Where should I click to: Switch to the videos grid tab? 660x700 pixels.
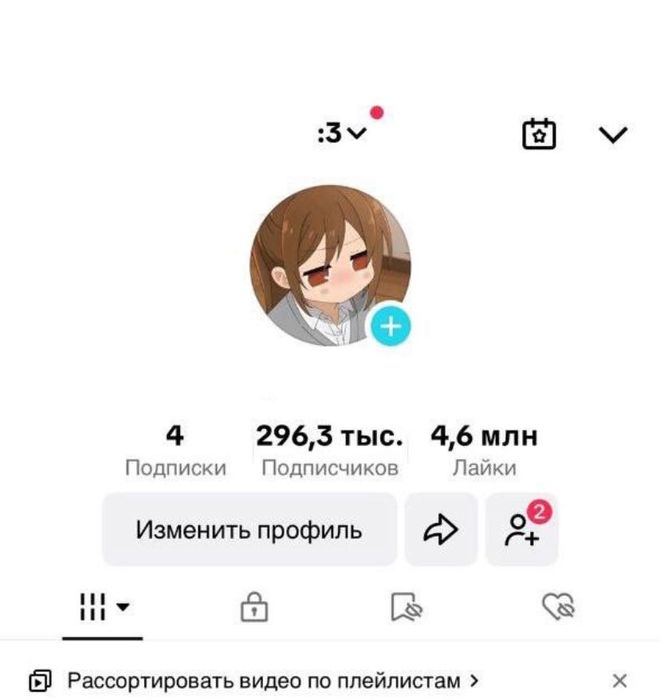(103, 606)
